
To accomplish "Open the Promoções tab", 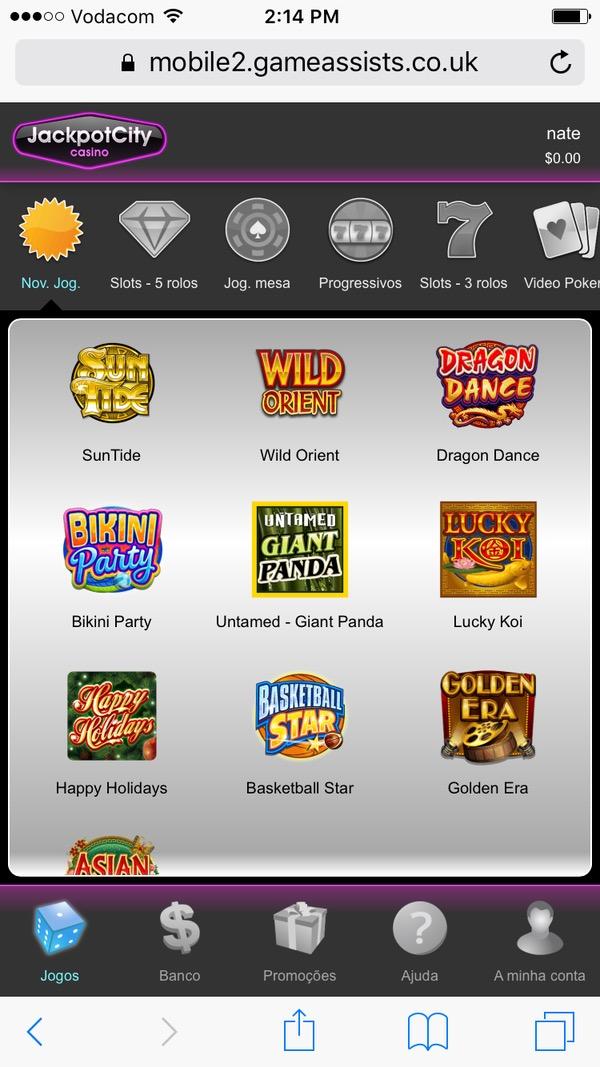I will [x=299, y=940].
